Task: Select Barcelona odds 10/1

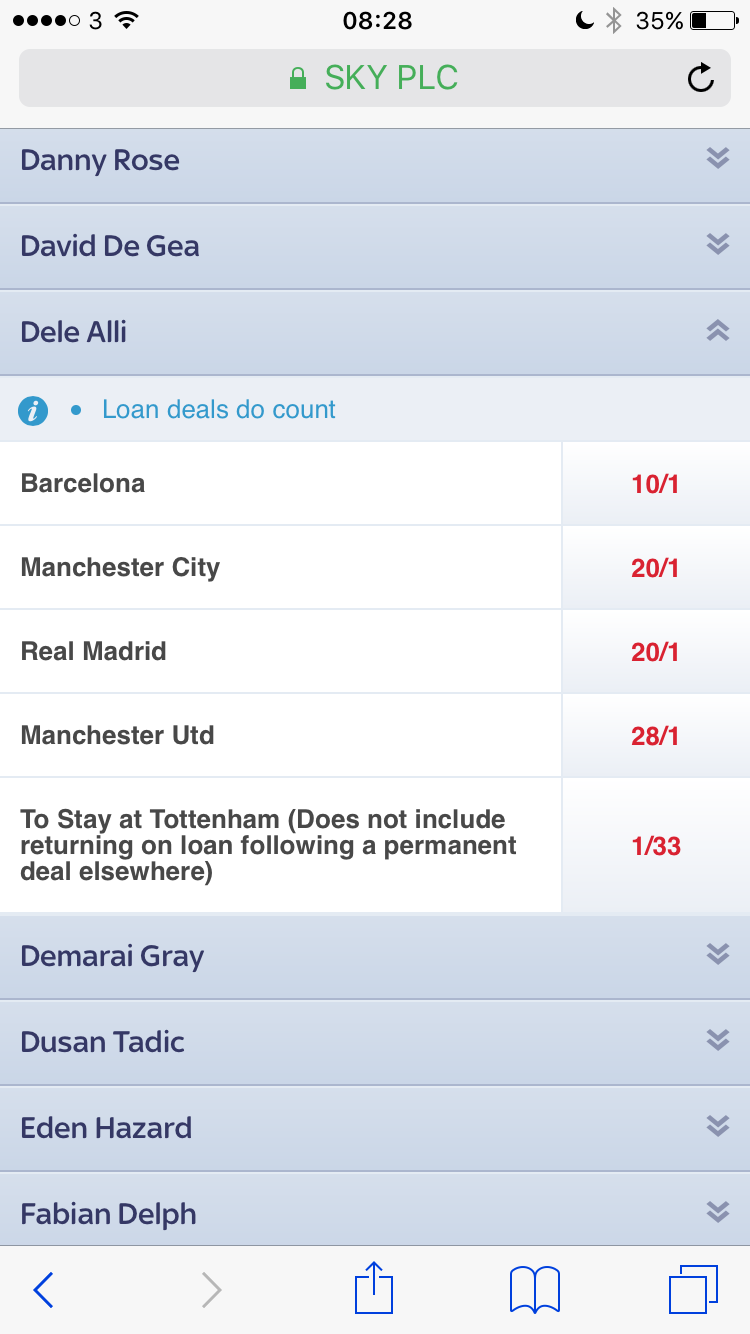Action: point(655,484)
